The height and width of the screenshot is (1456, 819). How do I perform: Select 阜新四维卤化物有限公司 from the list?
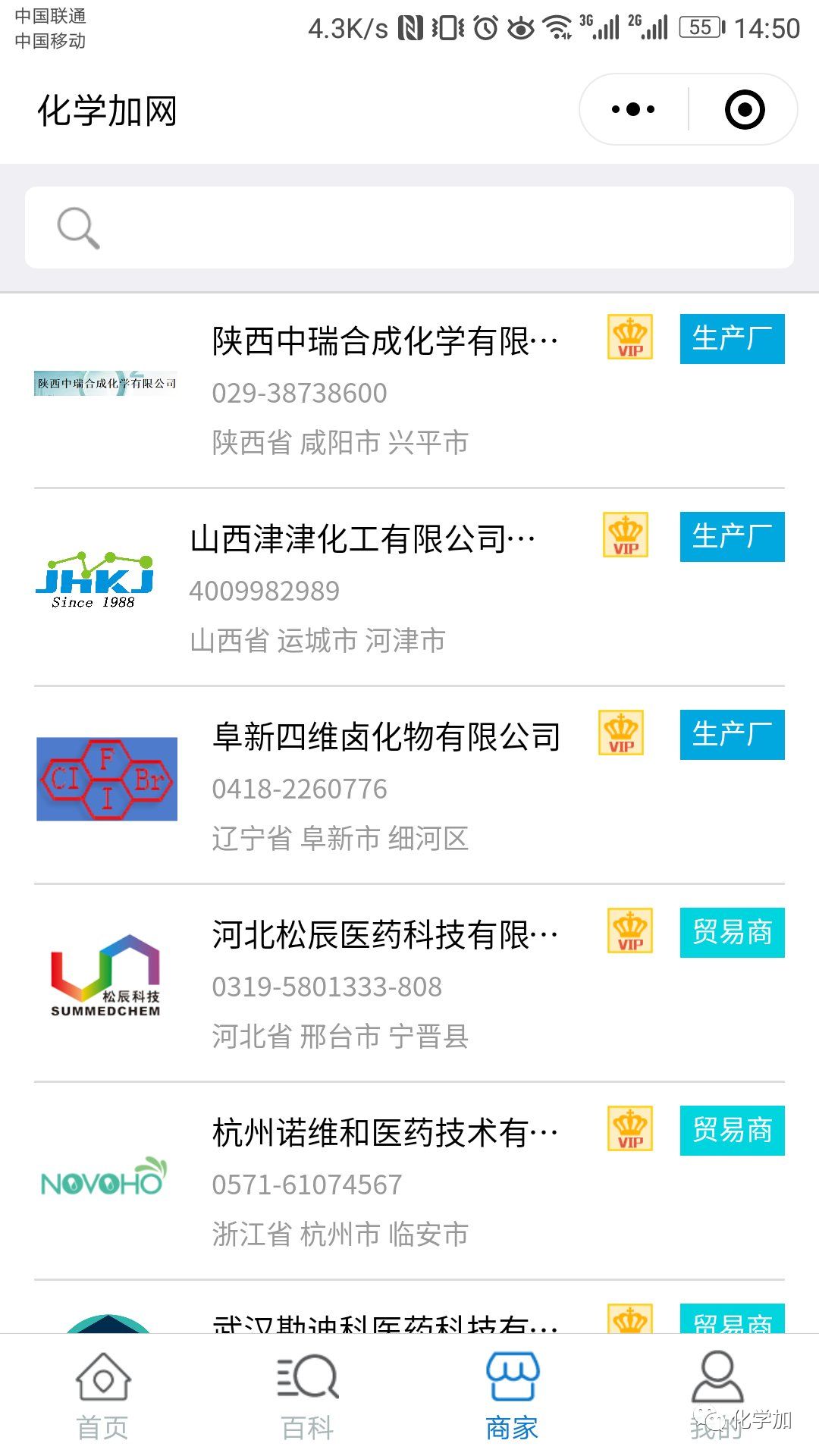(x=386, y=737)
